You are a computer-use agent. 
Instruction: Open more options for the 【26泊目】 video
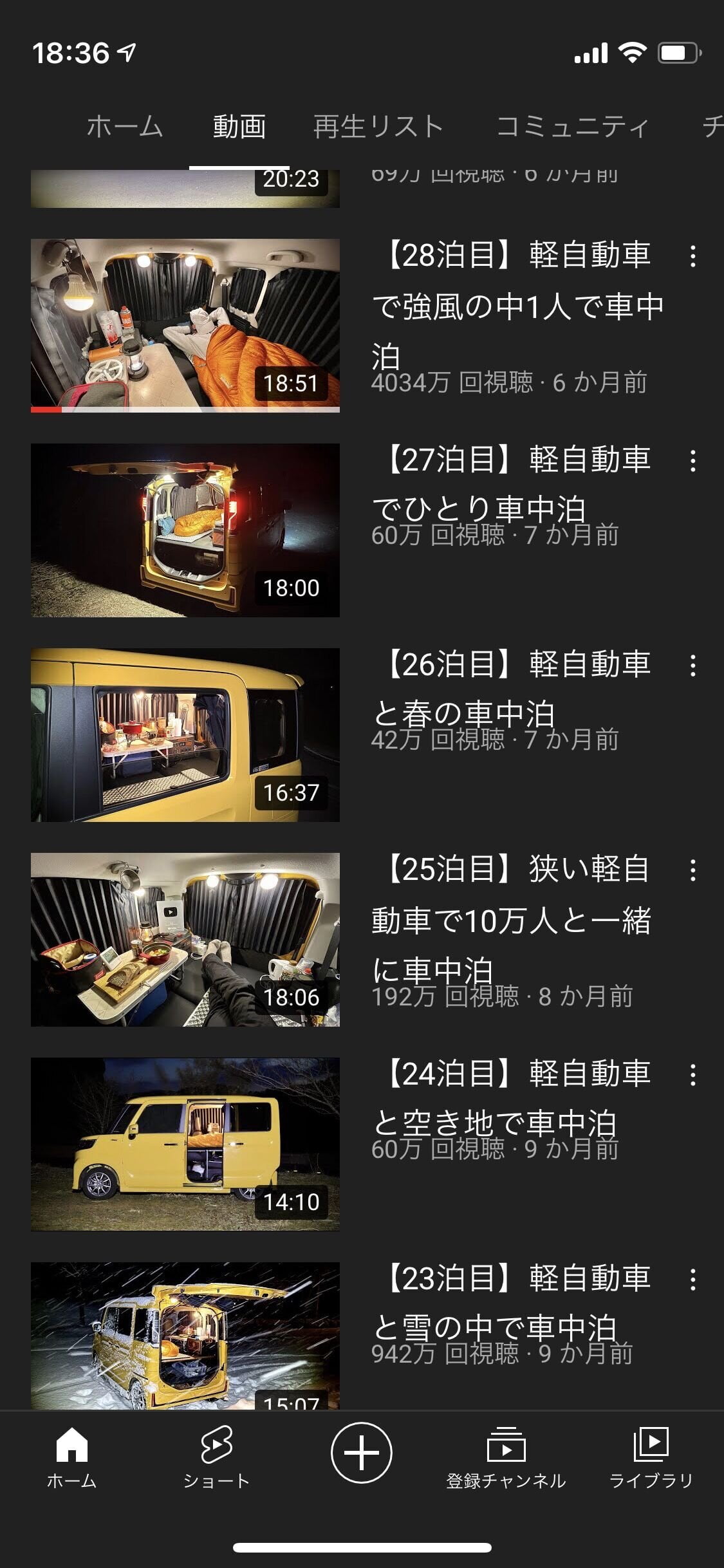(x=692, y=666)
